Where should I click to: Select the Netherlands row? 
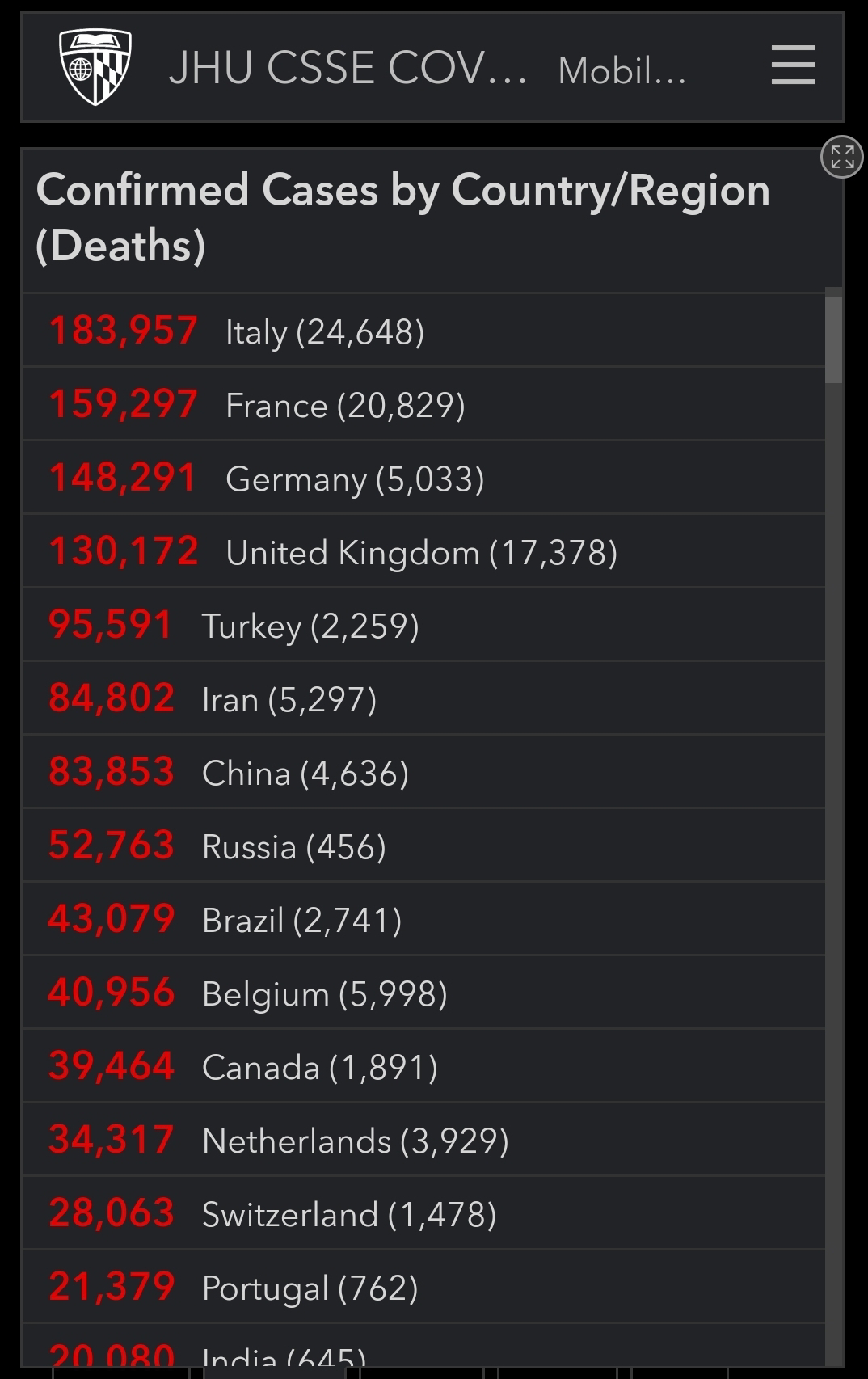pos(423,1140)
